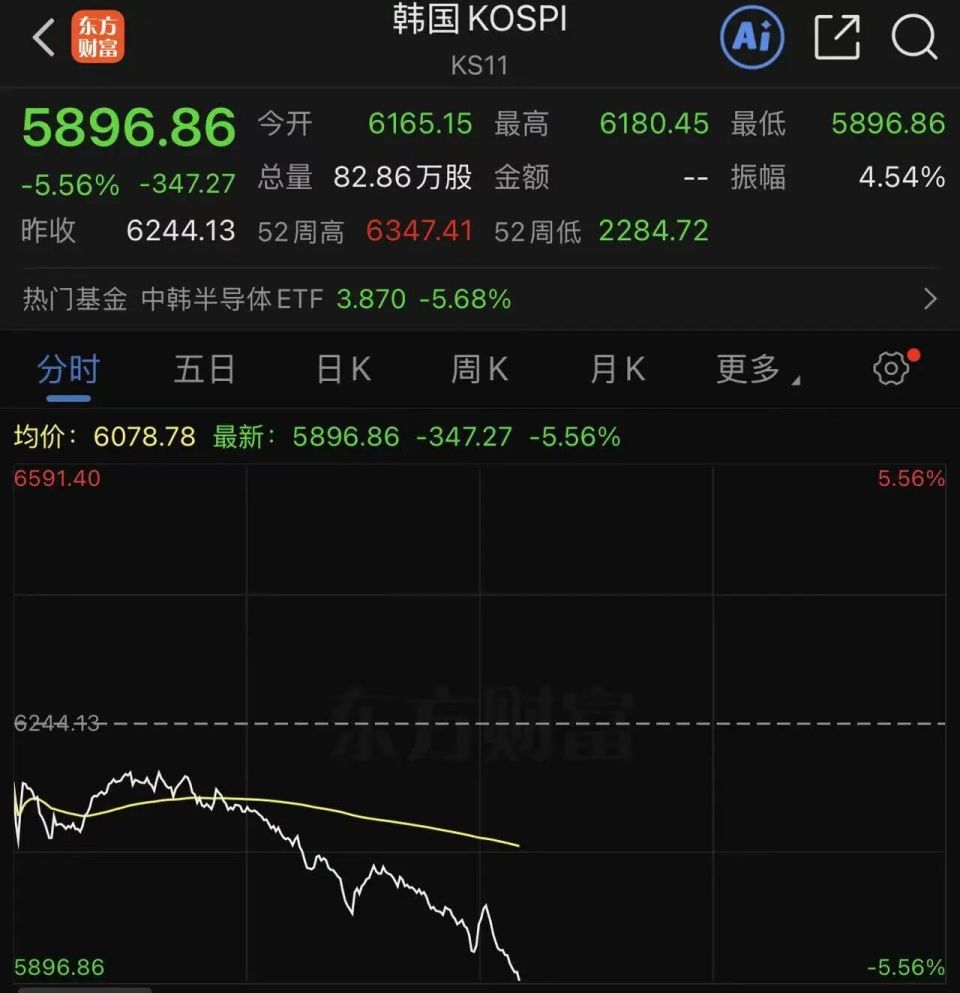Open chart settings via the gear icon

coord(888,368)
